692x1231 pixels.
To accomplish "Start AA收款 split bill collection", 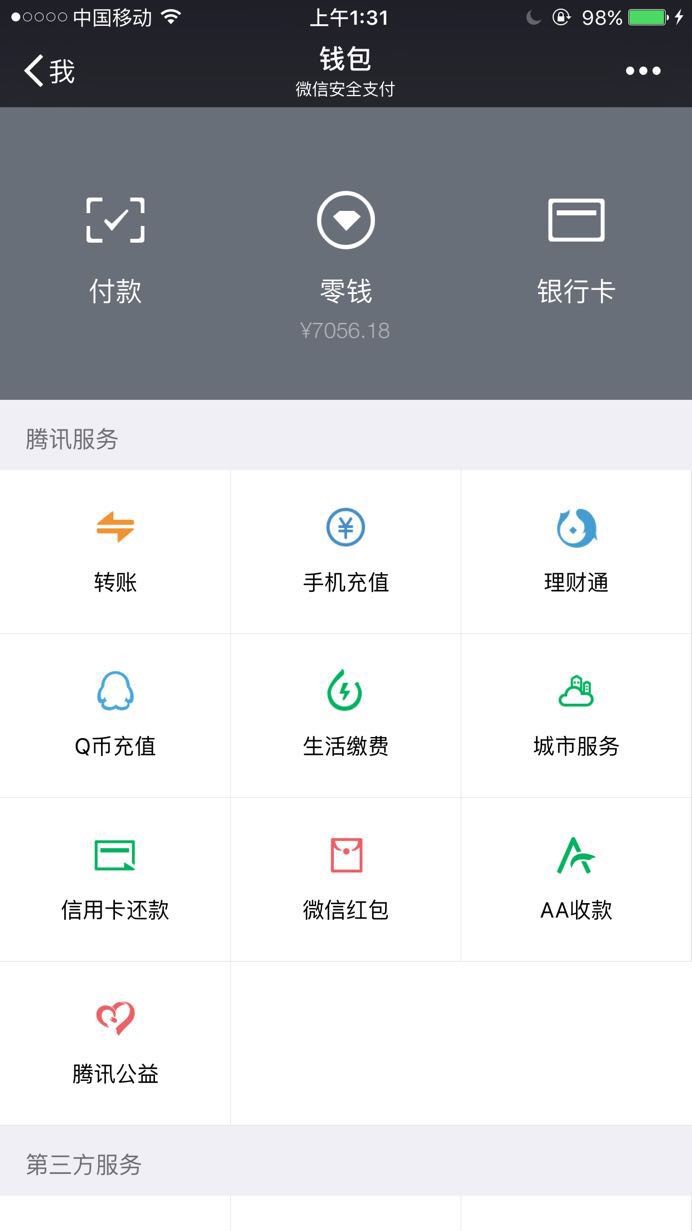I will point(576,879).
